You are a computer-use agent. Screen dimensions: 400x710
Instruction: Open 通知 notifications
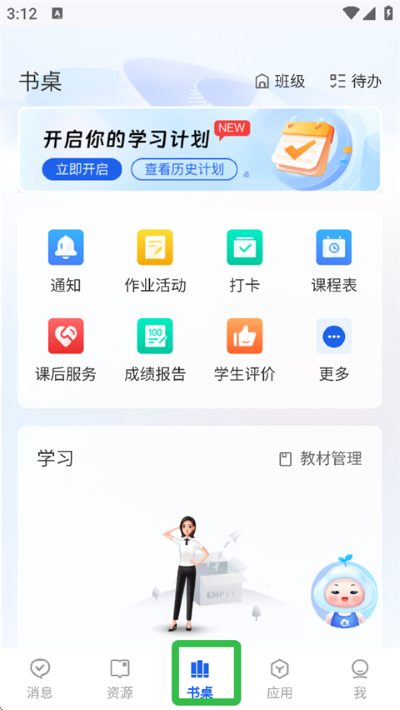click(66, 261)
